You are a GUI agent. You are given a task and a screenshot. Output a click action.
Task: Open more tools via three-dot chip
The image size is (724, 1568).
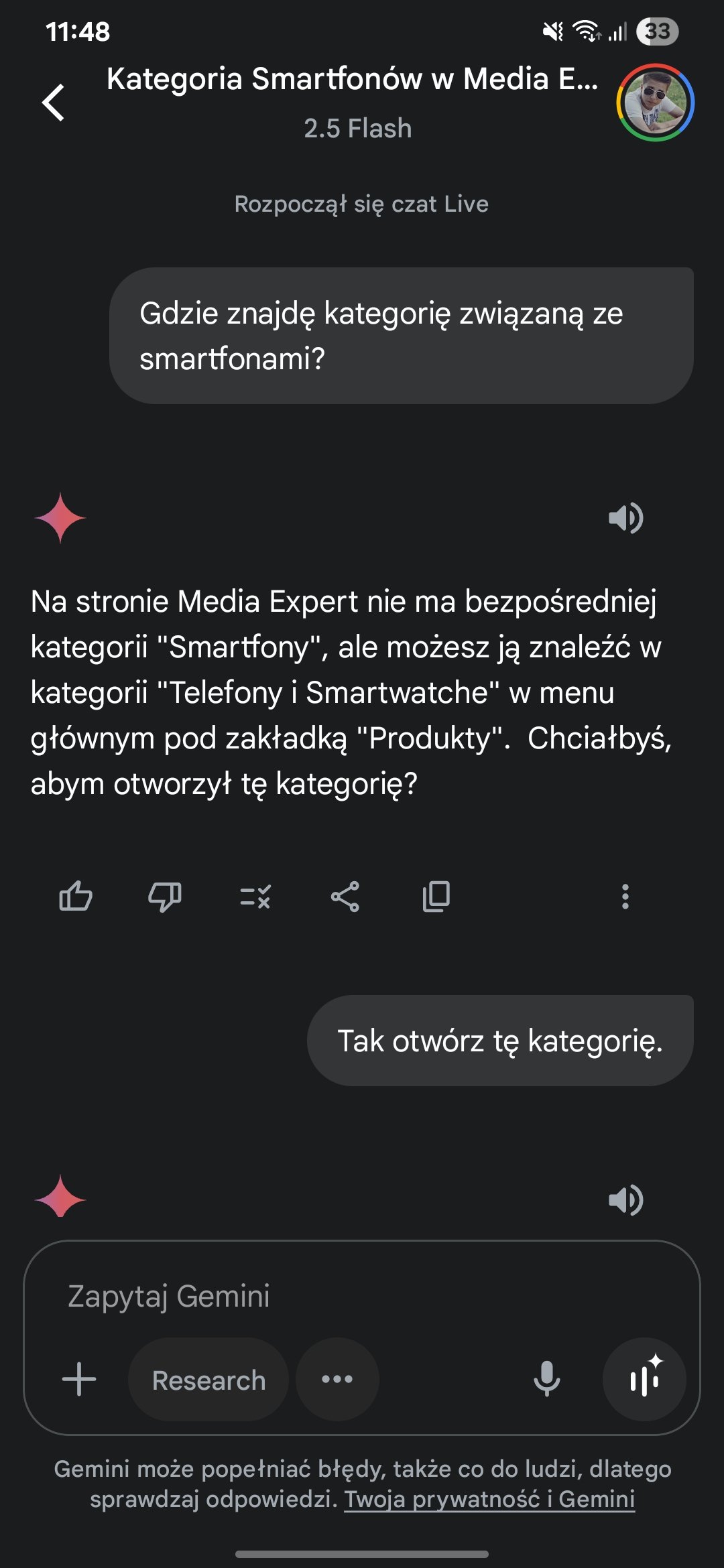[337, 1379]
